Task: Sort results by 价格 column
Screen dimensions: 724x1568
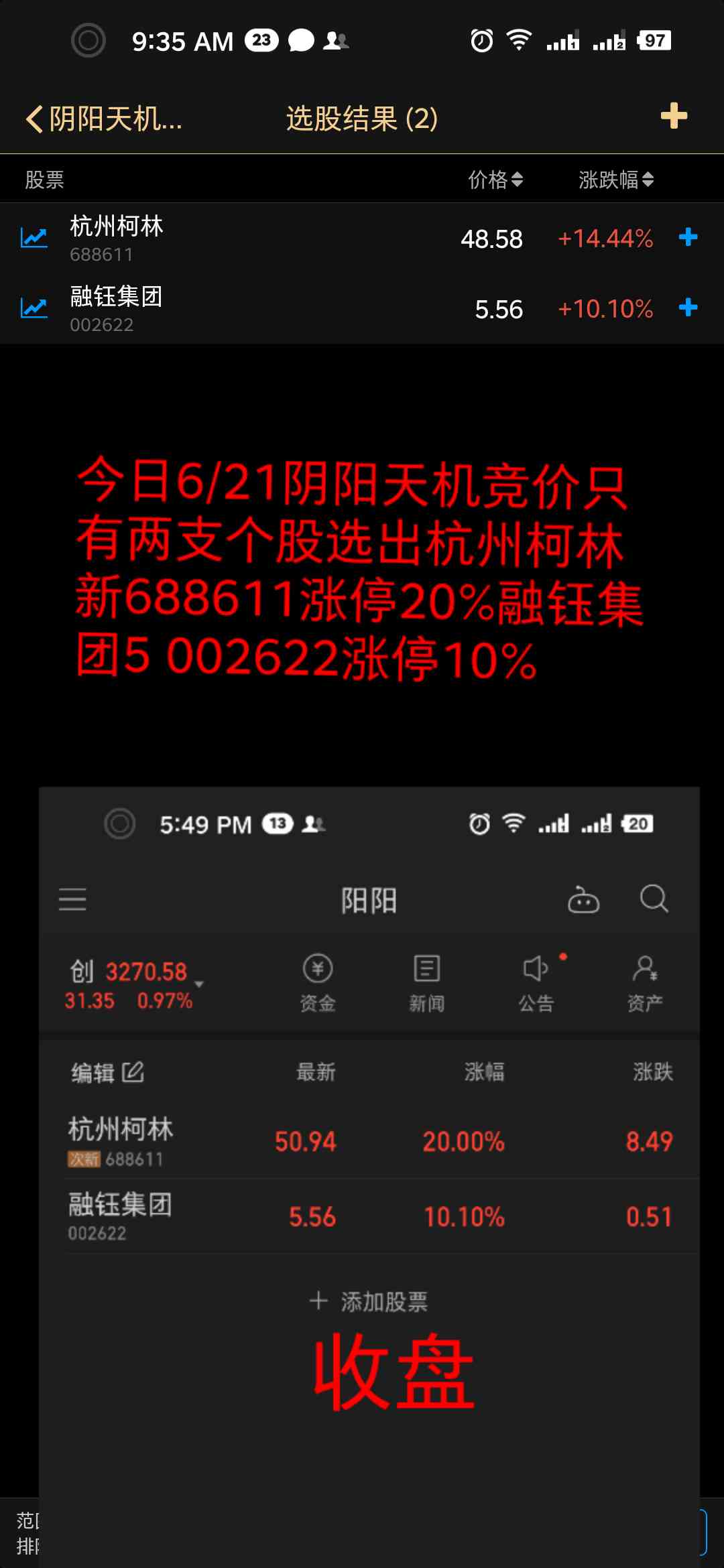Action: (495, 180)
